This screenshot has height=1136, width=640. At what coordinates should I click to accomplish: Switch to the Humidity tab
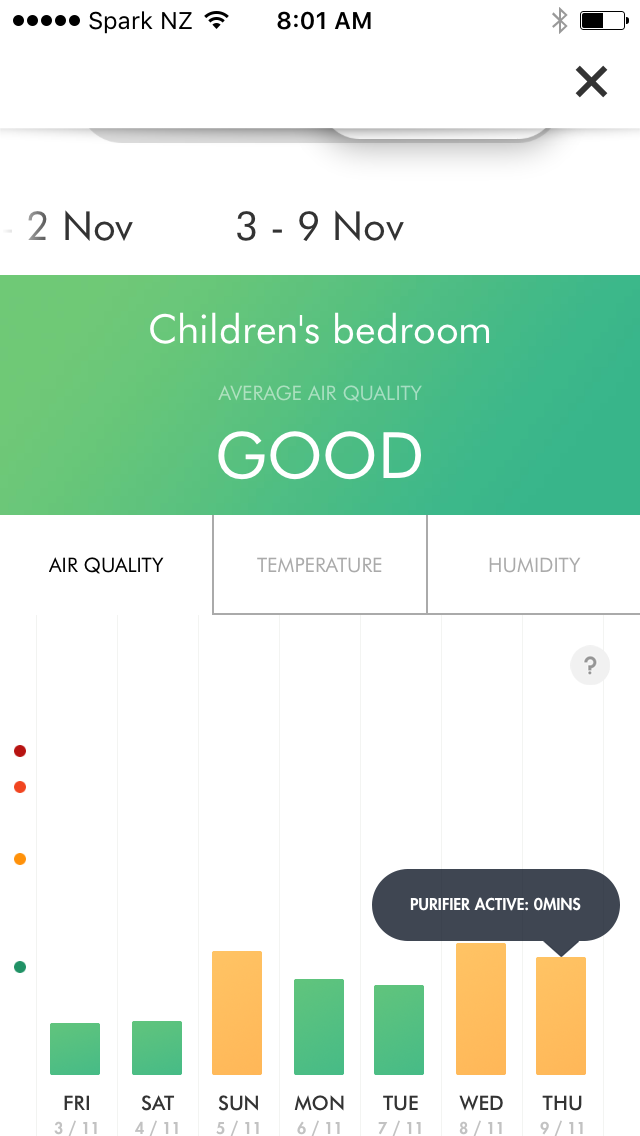(533, 565)
